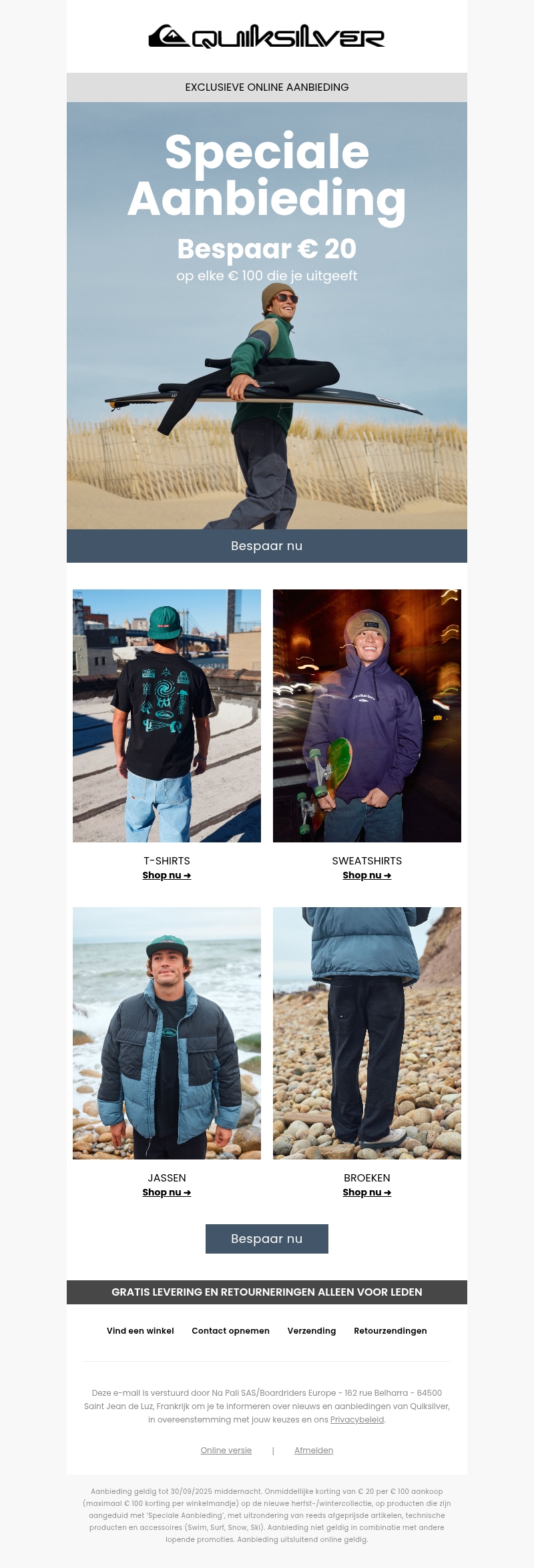Tap Shop nu under JASSEN

pyautogui.click(x=167, y=1192)
